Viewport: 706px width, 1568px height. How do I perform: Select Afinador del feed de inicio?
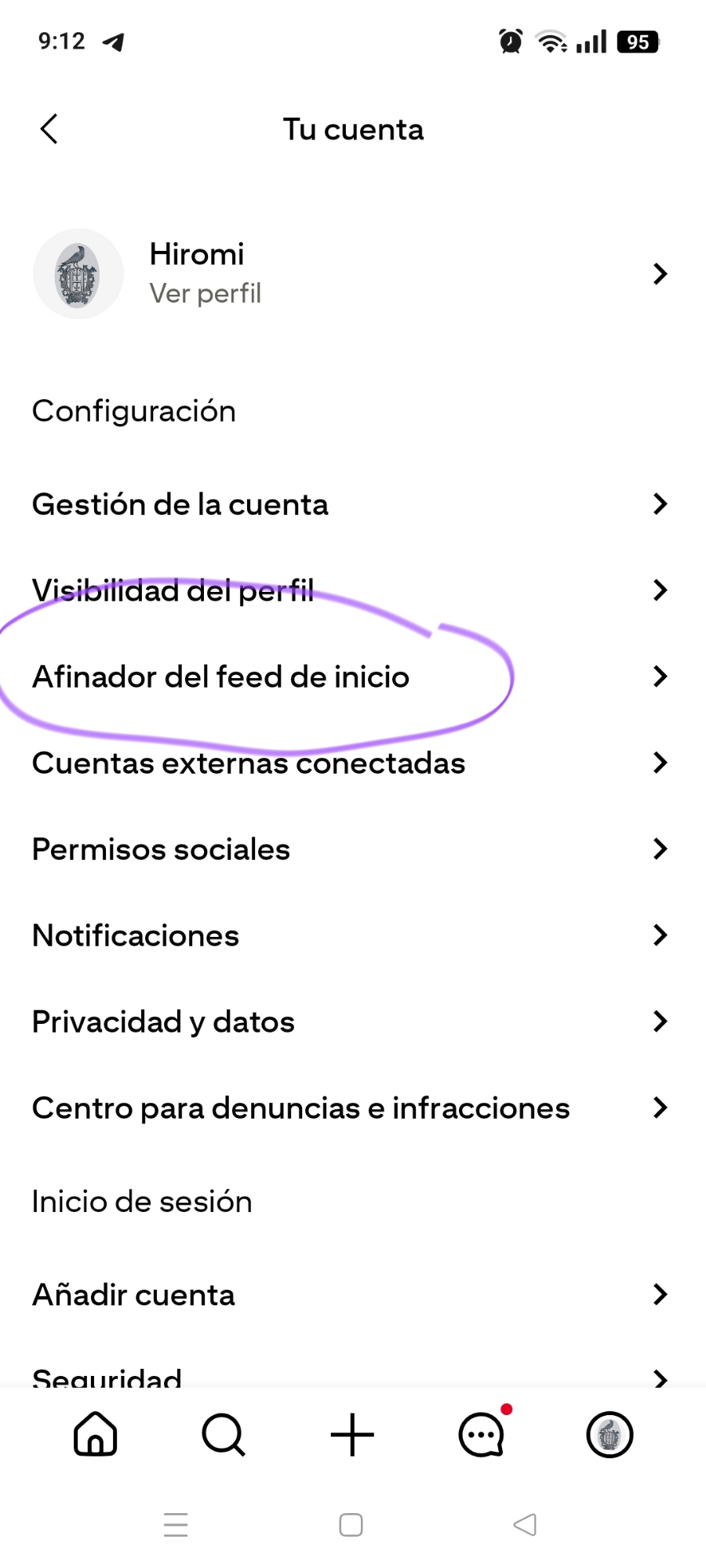pyautogui.click(x=220, y=677)
